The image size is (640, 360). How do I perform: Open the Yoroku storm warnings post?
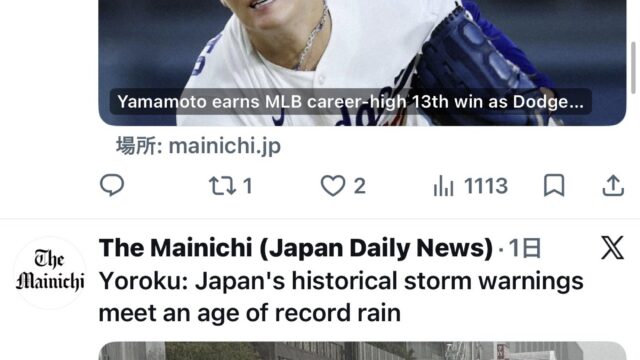click(341, 297)
